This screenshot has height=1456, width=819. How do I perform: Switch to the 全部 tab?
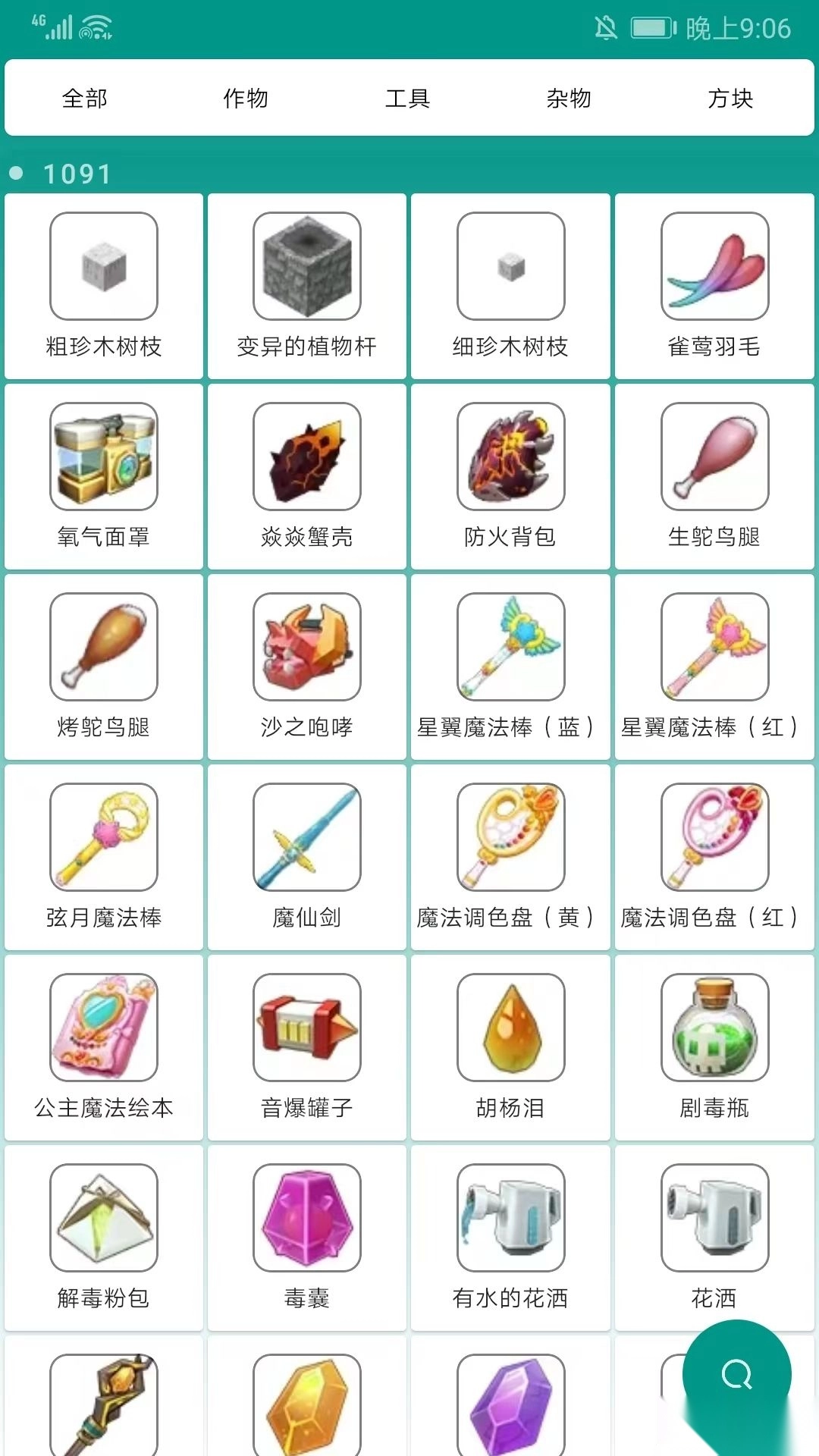[x=85, y=99]
